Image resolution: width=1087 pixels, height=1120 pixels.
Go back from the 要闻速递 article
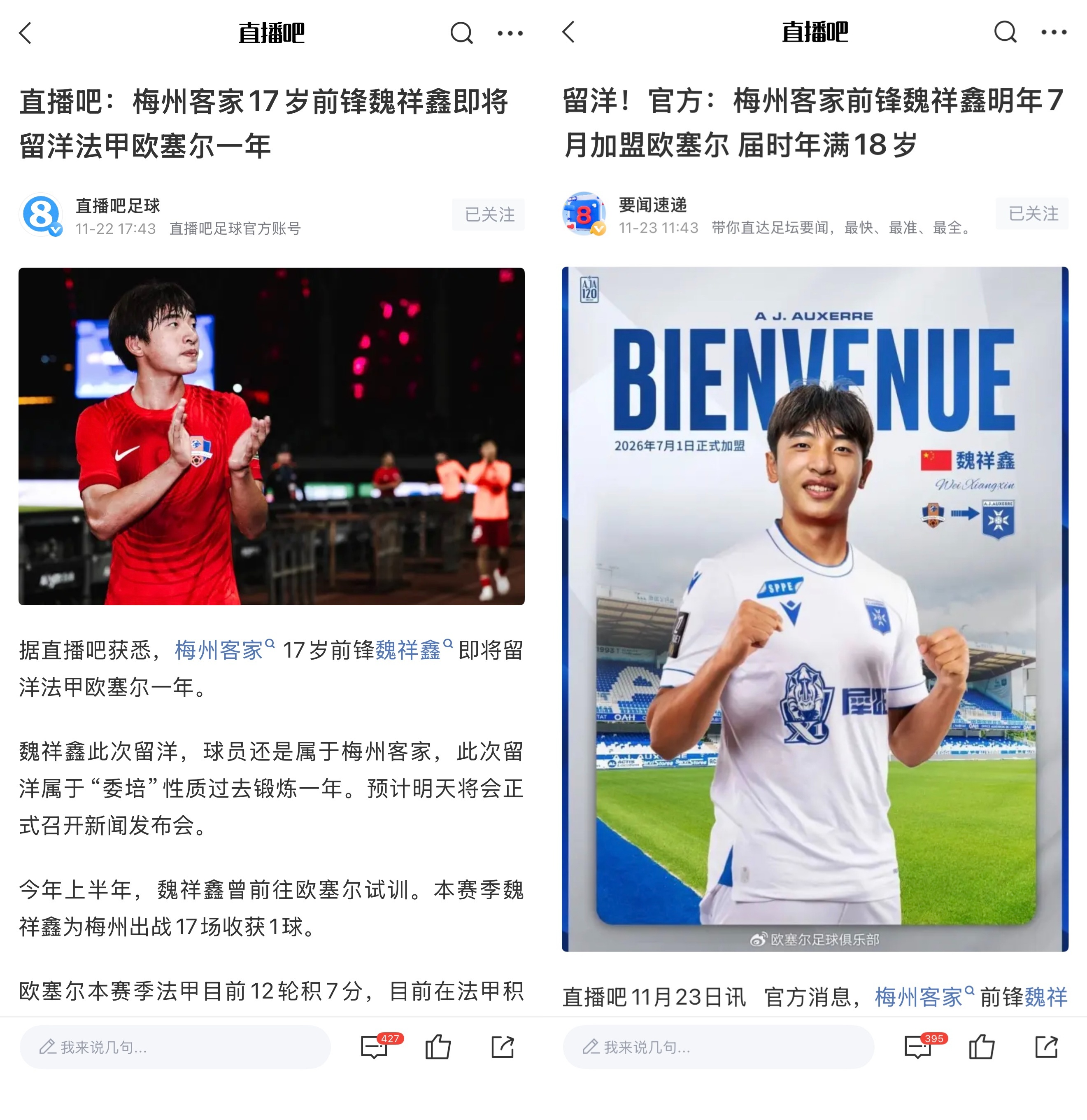pos(569,32)
